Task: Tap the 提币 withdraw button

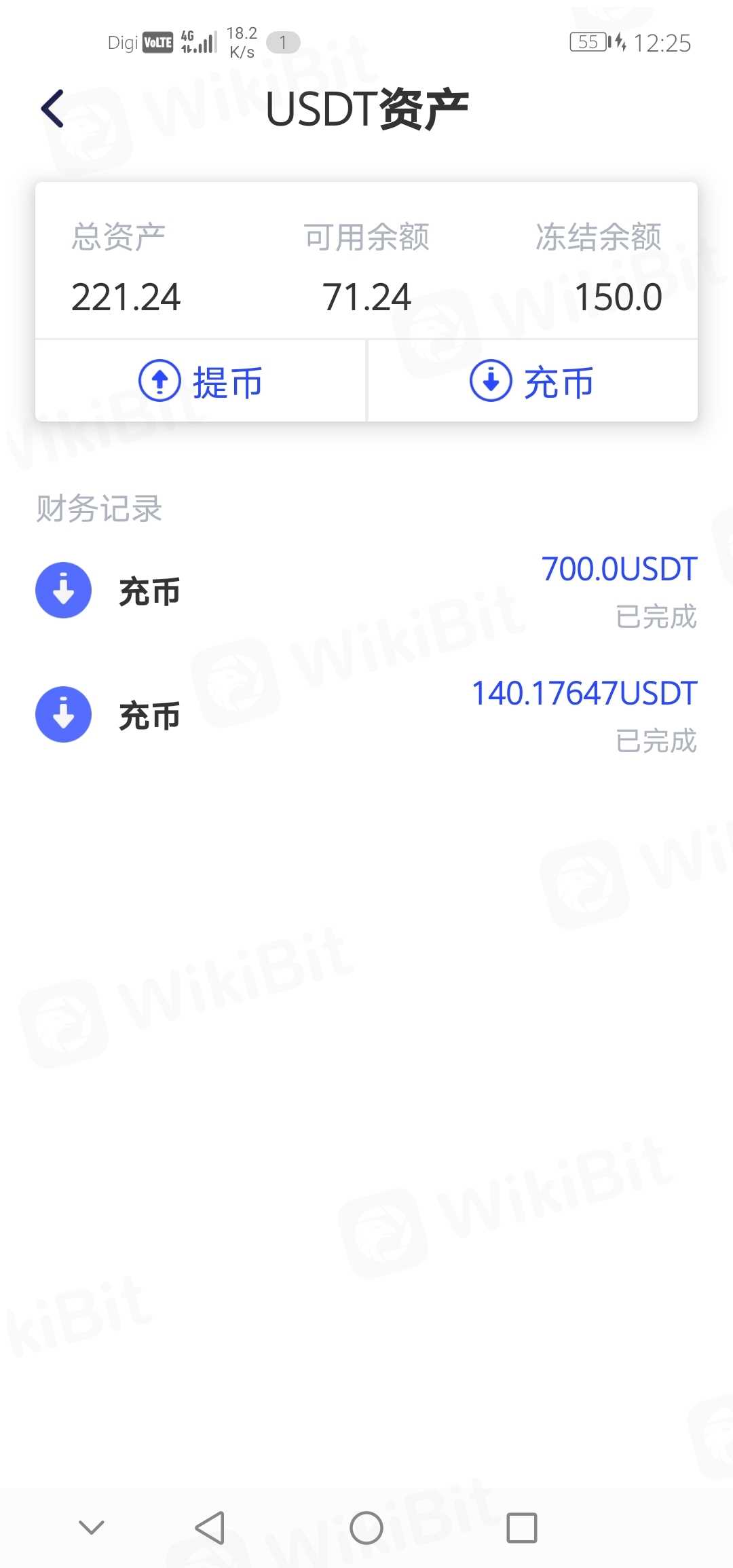Action: point(201,381)
